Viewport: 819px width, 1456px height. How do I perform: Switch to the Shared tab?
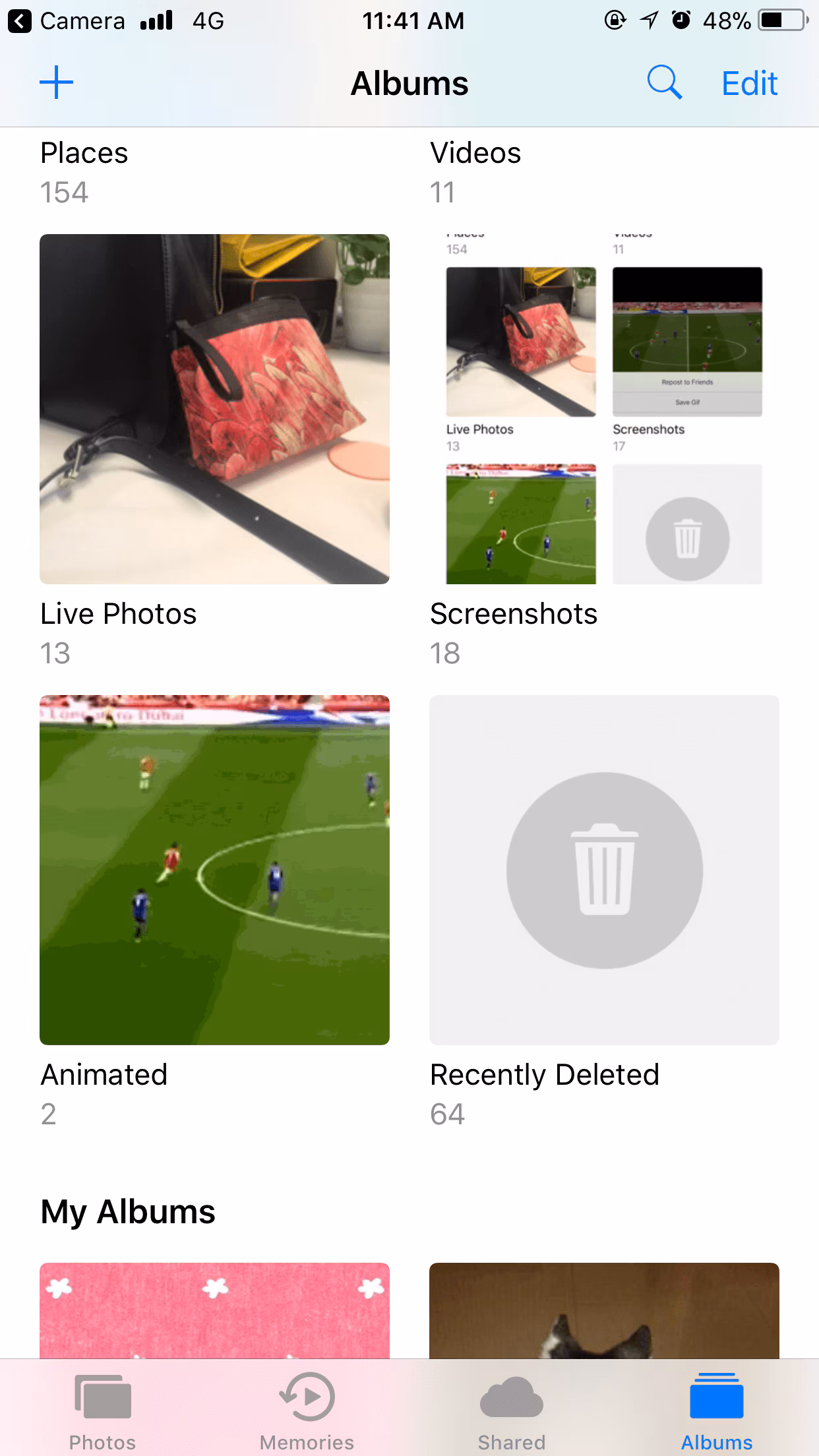[x=512, y=1410]
